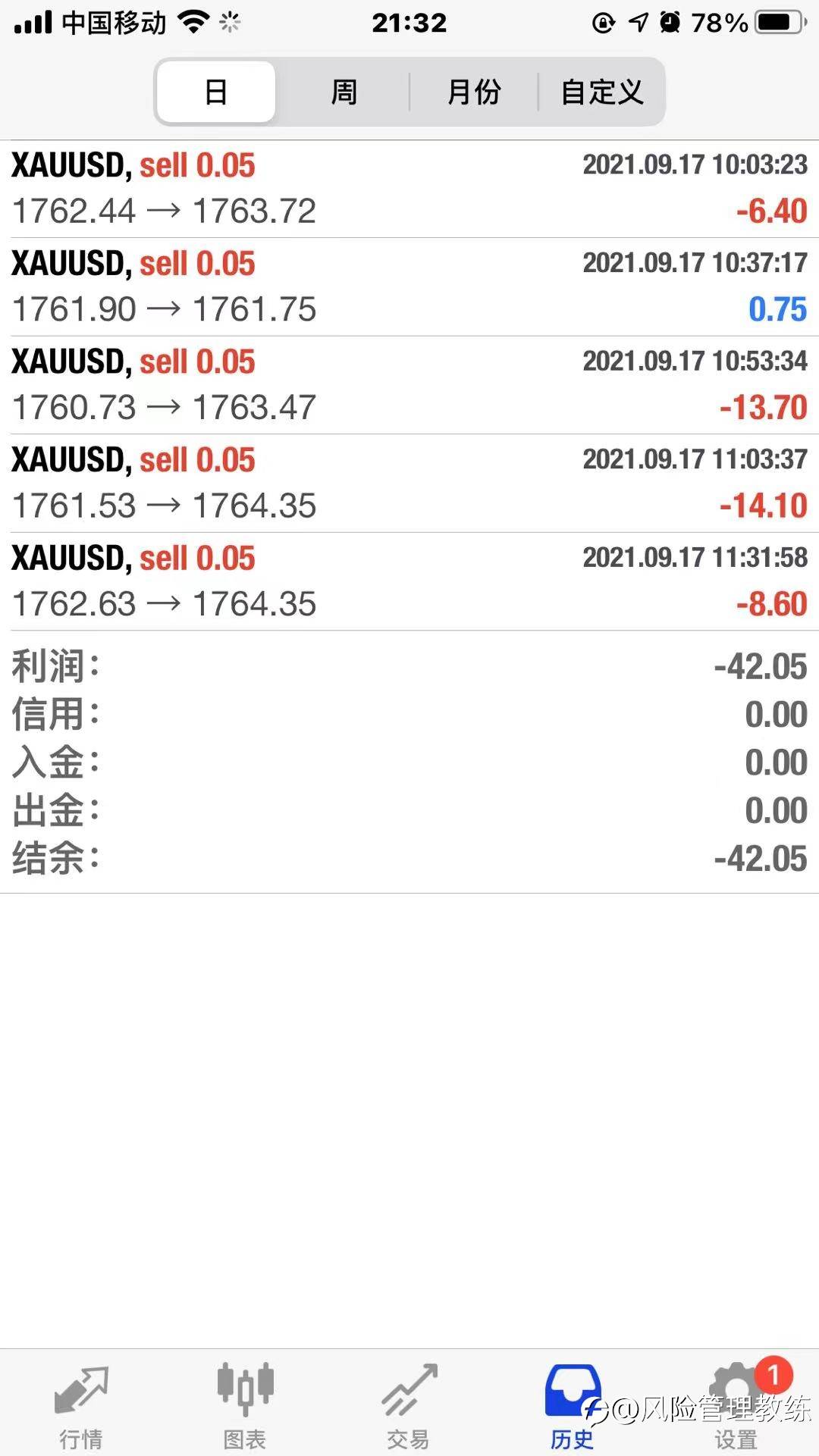Open the last XAUUSD trade losing 8.60
Screen dimensions: 819x1456
409,580
